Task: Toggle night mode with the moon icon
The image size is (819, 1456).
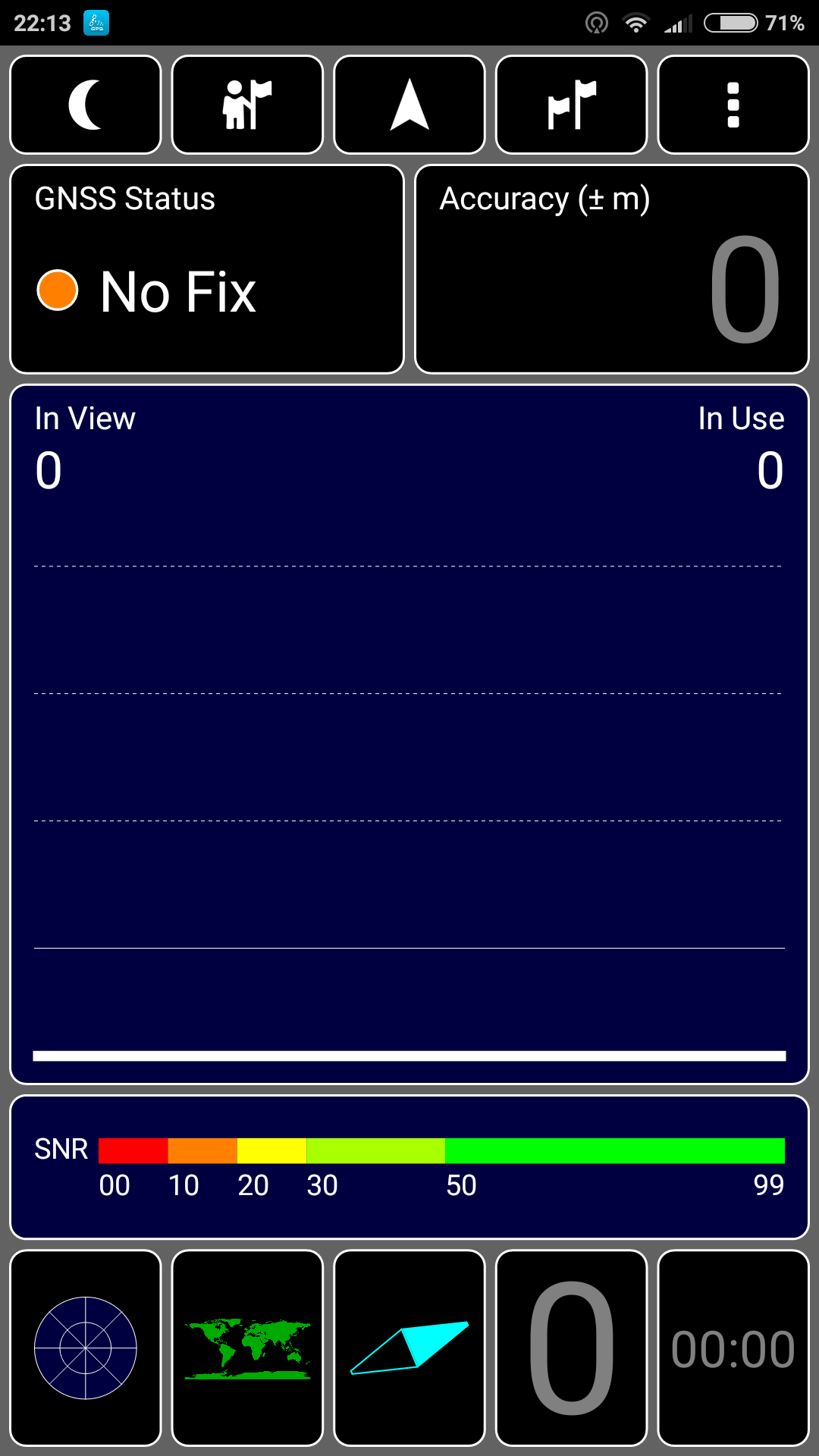Action: (x=86, y=105)
